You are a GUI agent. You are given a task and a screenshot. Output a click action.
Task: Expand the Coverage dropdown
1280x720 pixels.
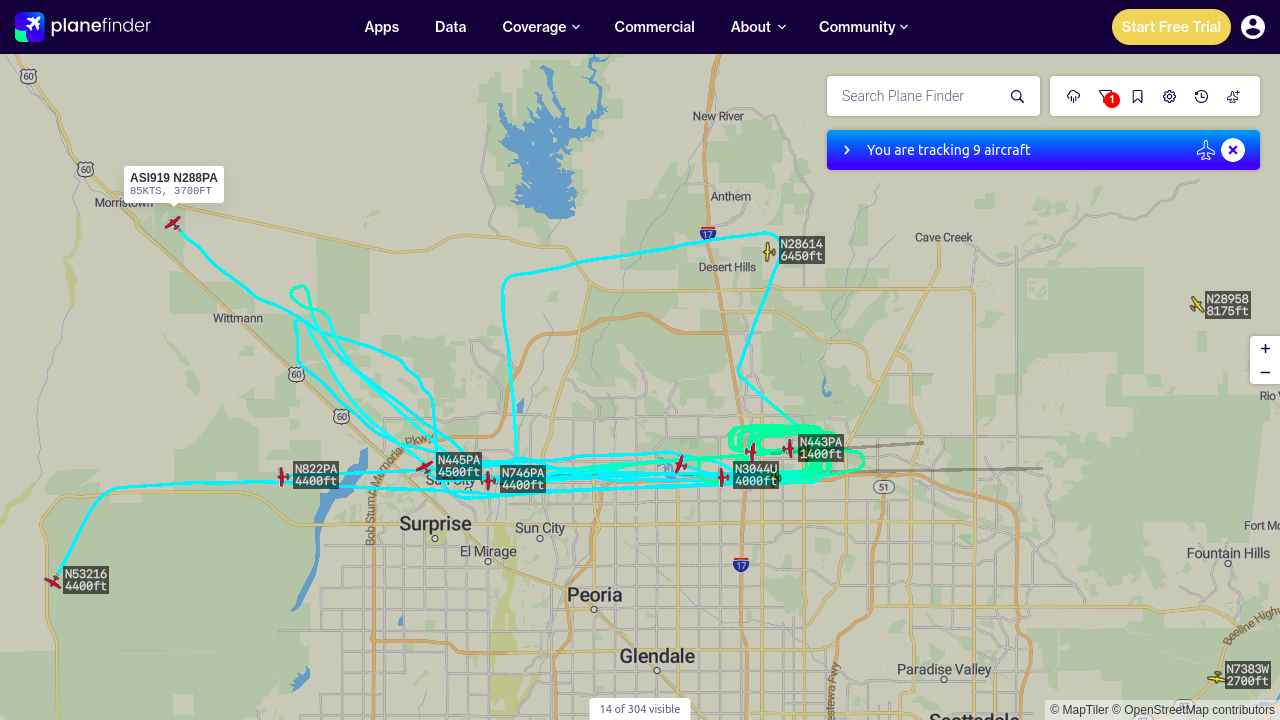pyautogui.click(x=541, y=27)
